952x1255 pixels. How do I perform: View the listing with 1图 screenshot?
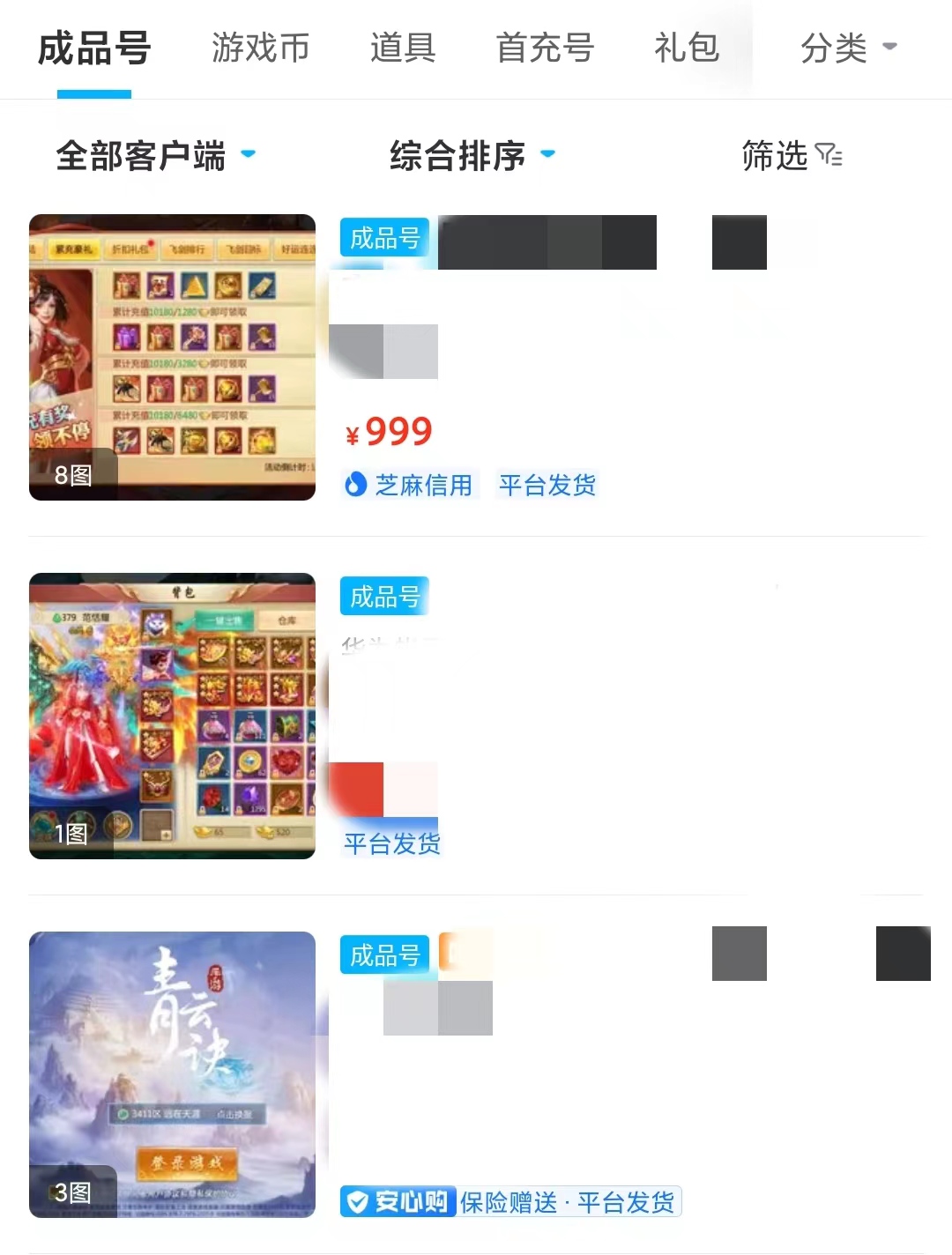tap(173, 716)
